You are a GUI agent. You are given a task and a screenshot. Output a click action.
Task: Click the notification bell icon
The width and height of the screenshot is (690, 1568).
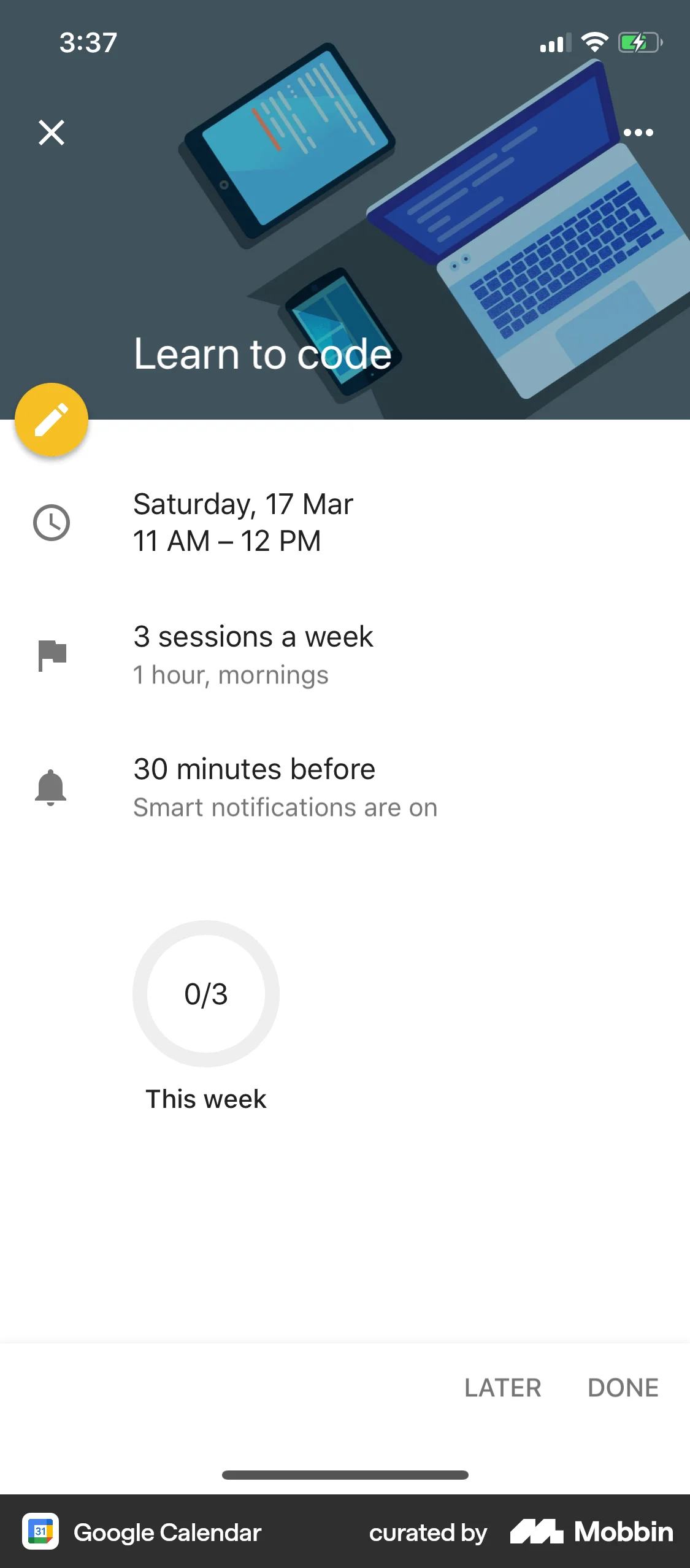point(52,787)
